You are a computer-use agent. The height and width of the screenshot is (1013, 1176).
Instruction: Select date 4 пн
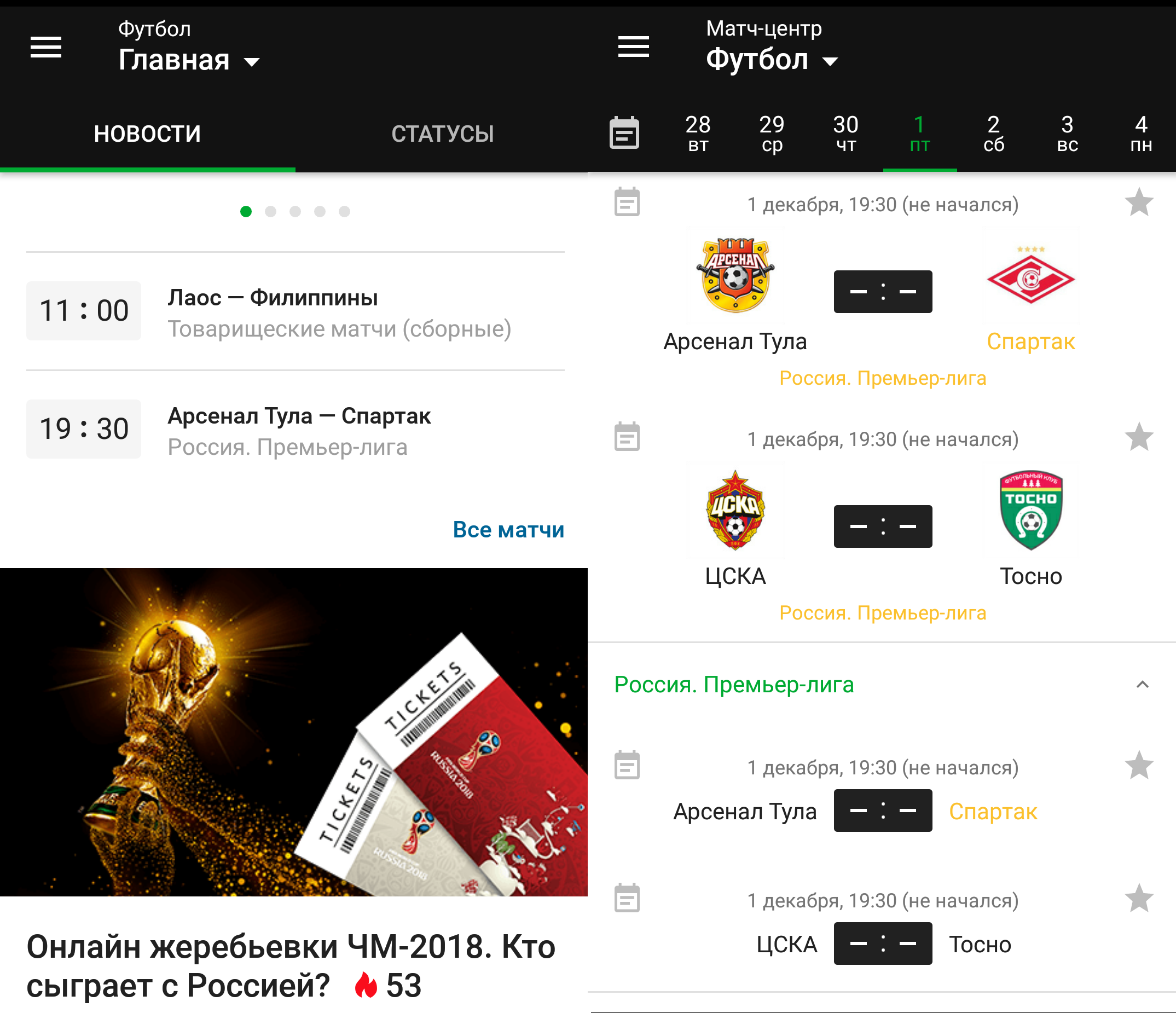(1141, 134)
